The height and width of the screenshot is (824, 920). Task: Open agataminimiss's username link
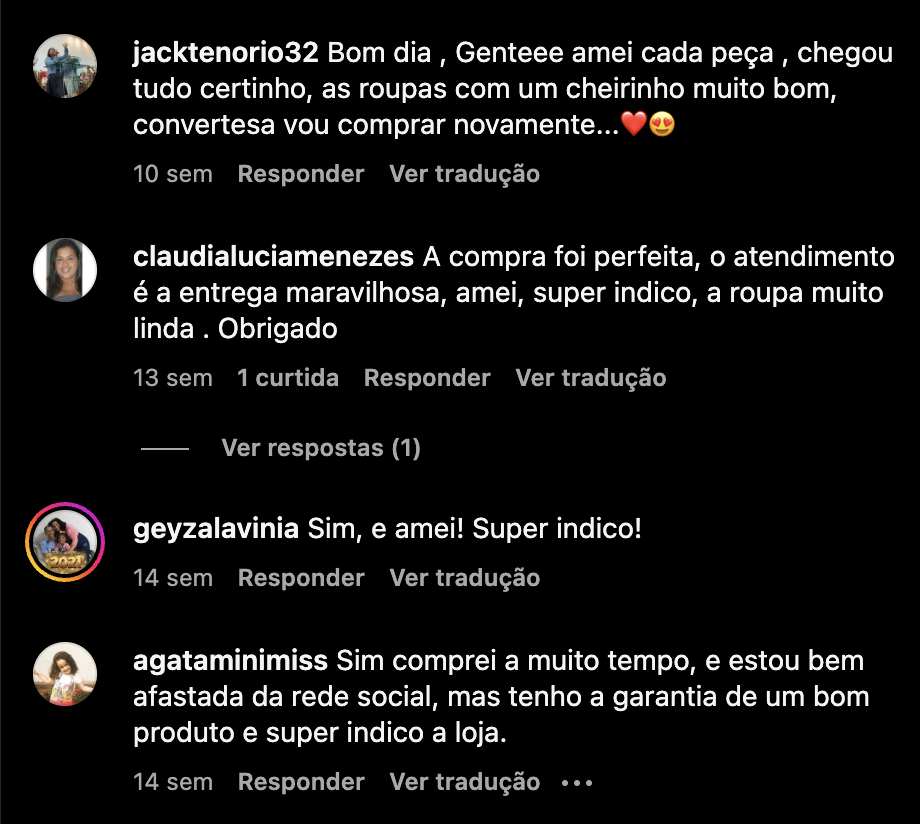230,661
